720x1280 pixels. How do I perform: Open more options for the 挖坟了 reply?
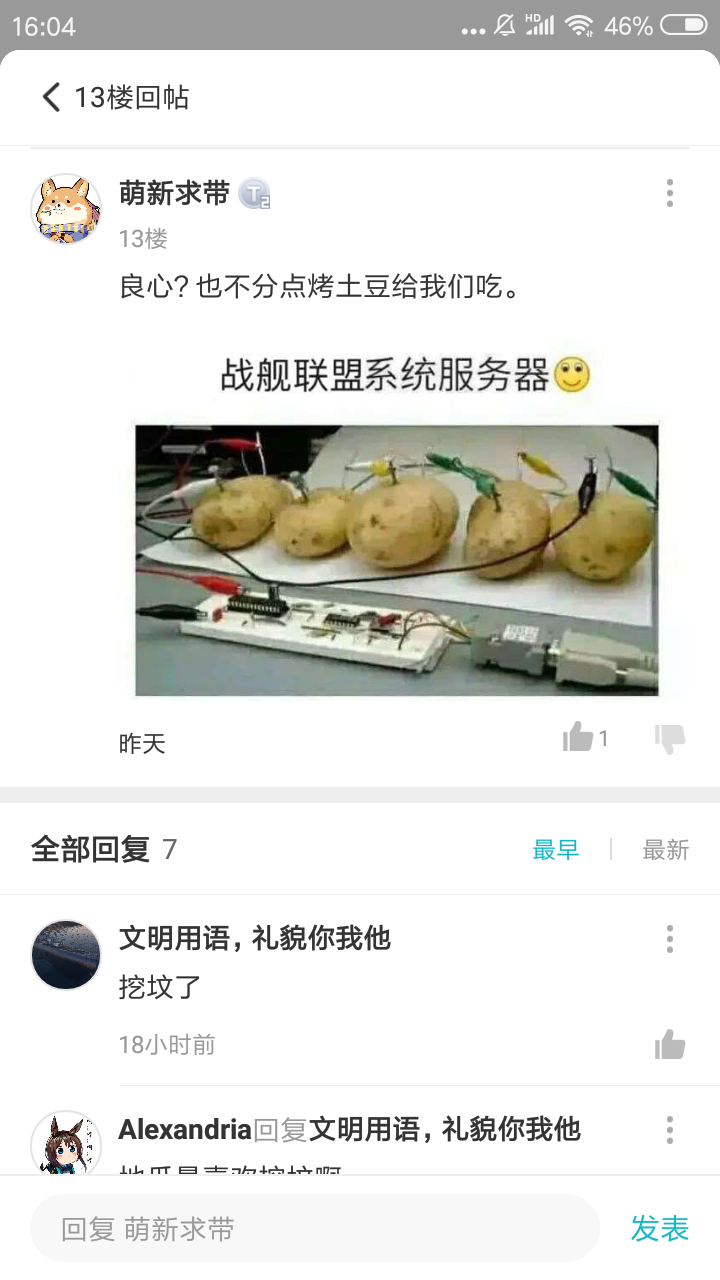tap(669, 939)
